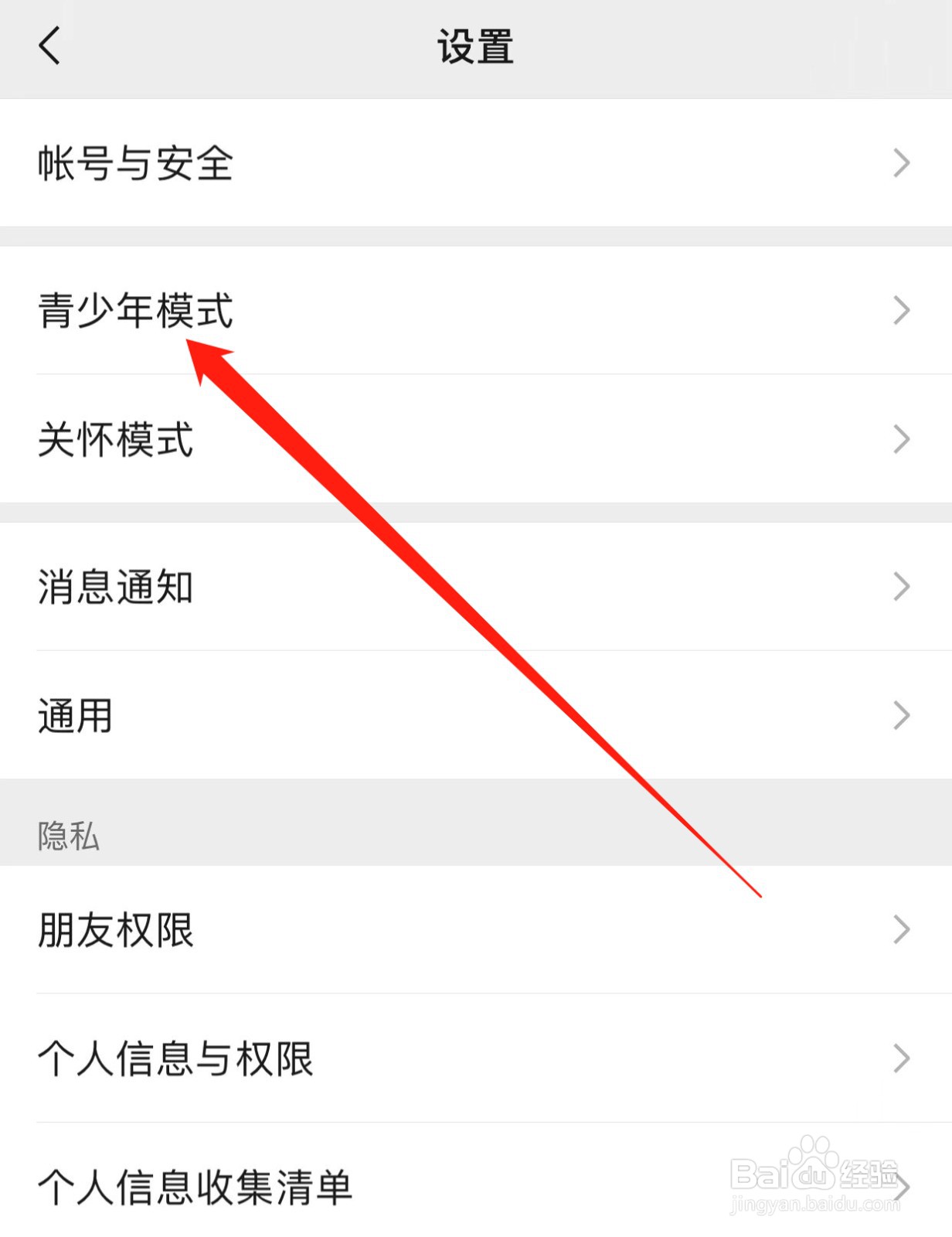Open 朋友权限 (Friend Permissions) settings
Viewport: 952px width, 1237px height.
pyautogui.click(x=117, y=931)
